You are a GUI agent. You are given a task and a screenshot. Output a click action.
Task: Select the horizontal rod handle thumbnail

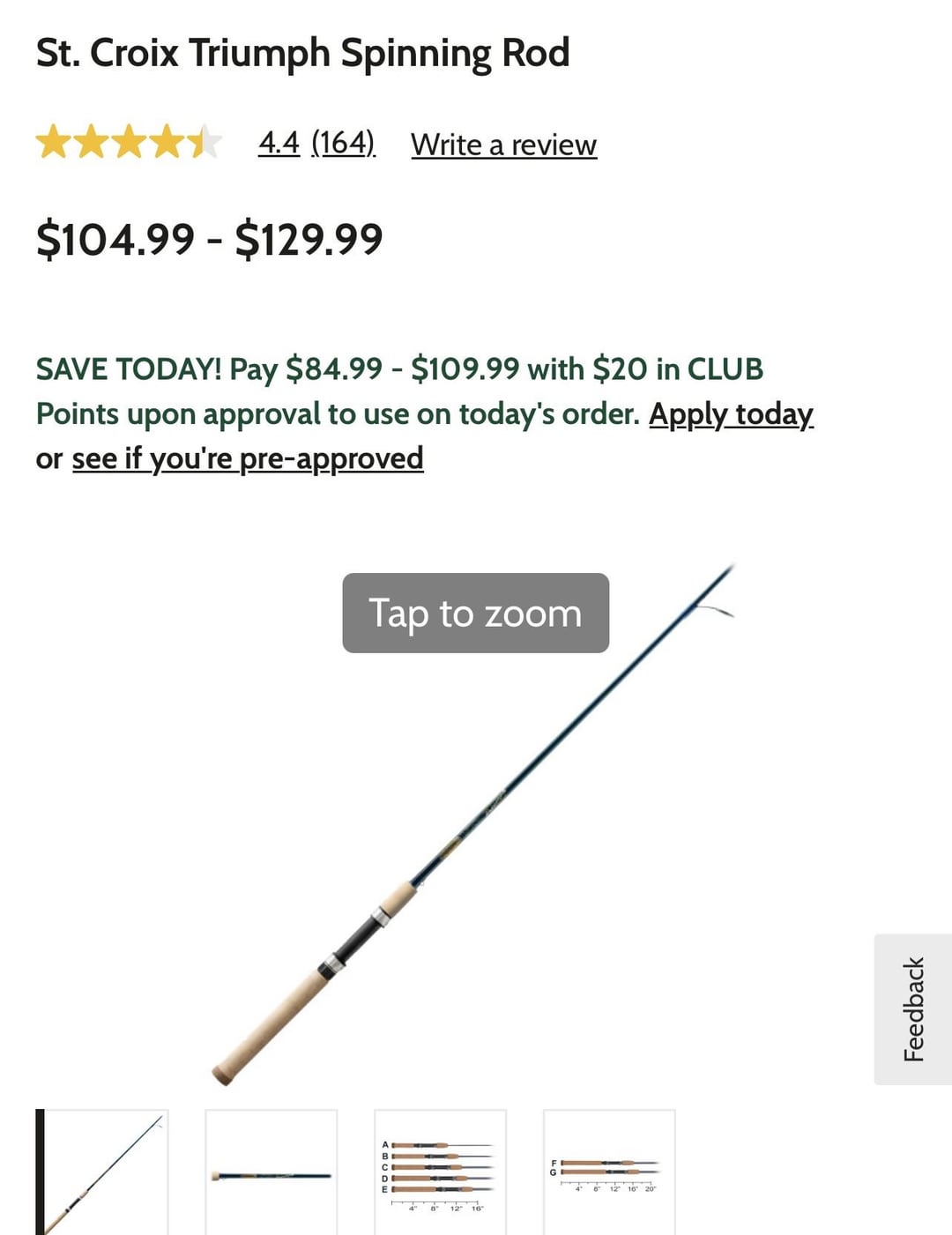pos(271,1172)
